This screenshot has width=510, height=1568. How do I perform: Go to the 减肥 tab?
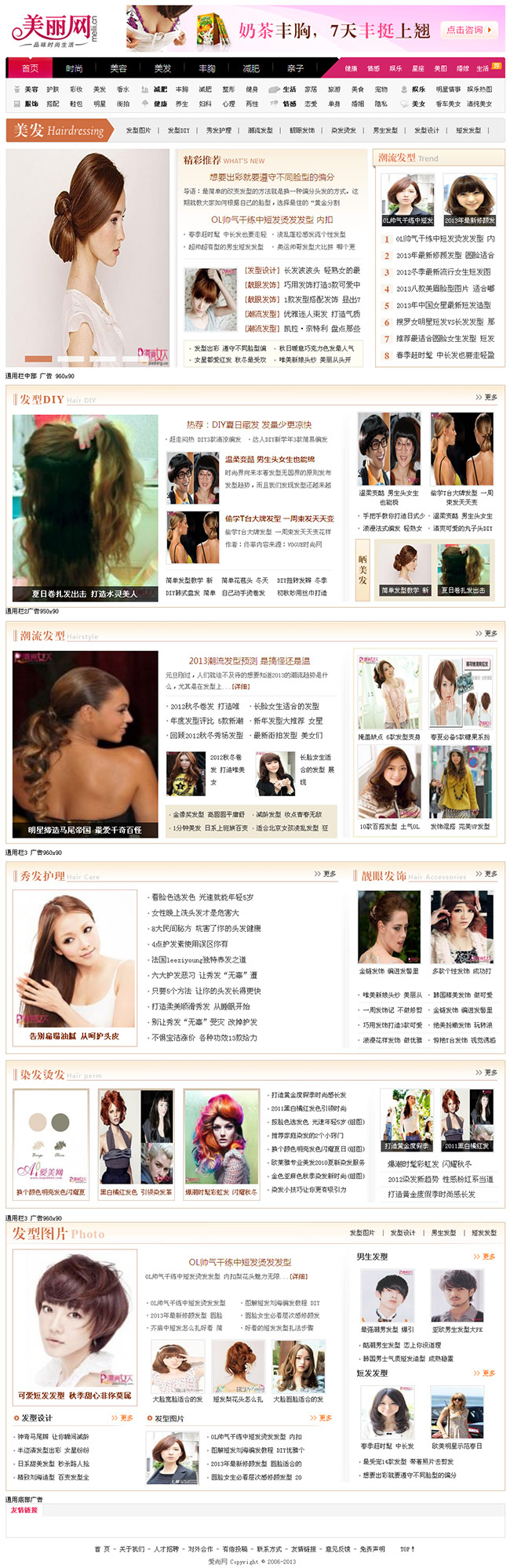point(251,68)
